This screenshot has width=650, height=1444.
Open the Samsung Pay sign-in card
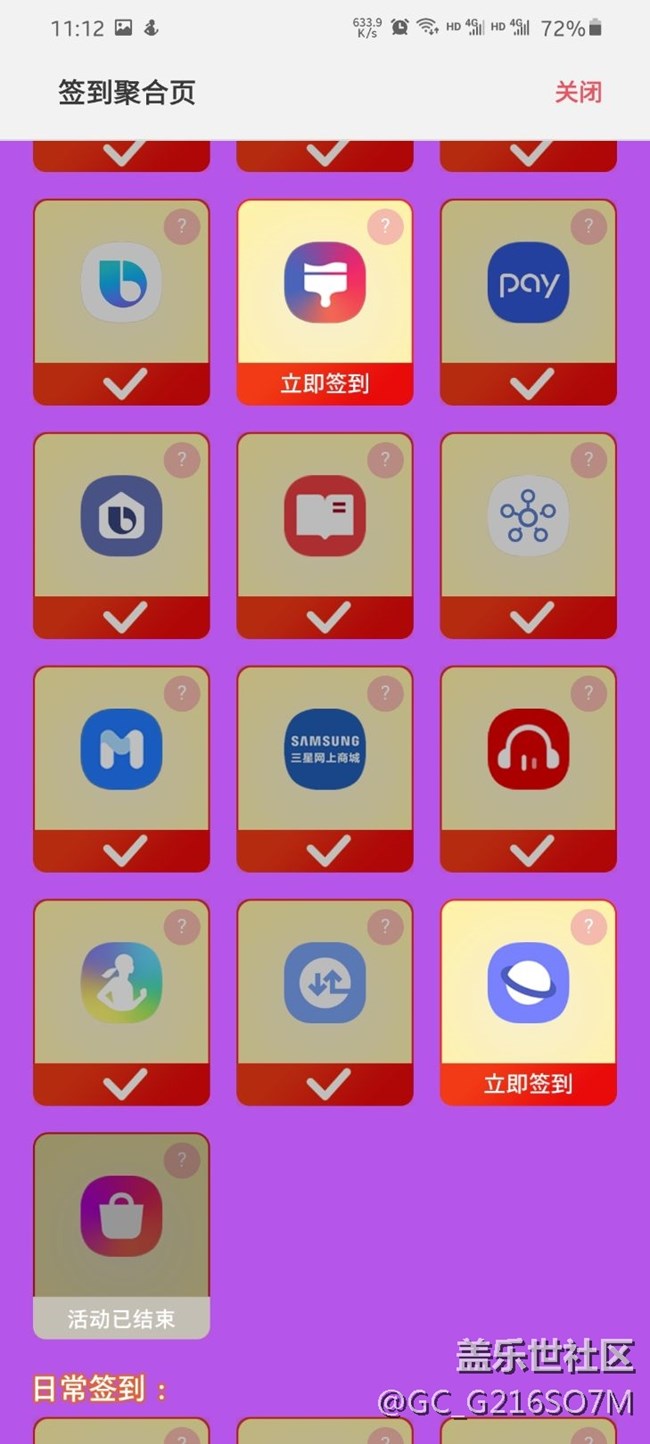click(528, 283)
